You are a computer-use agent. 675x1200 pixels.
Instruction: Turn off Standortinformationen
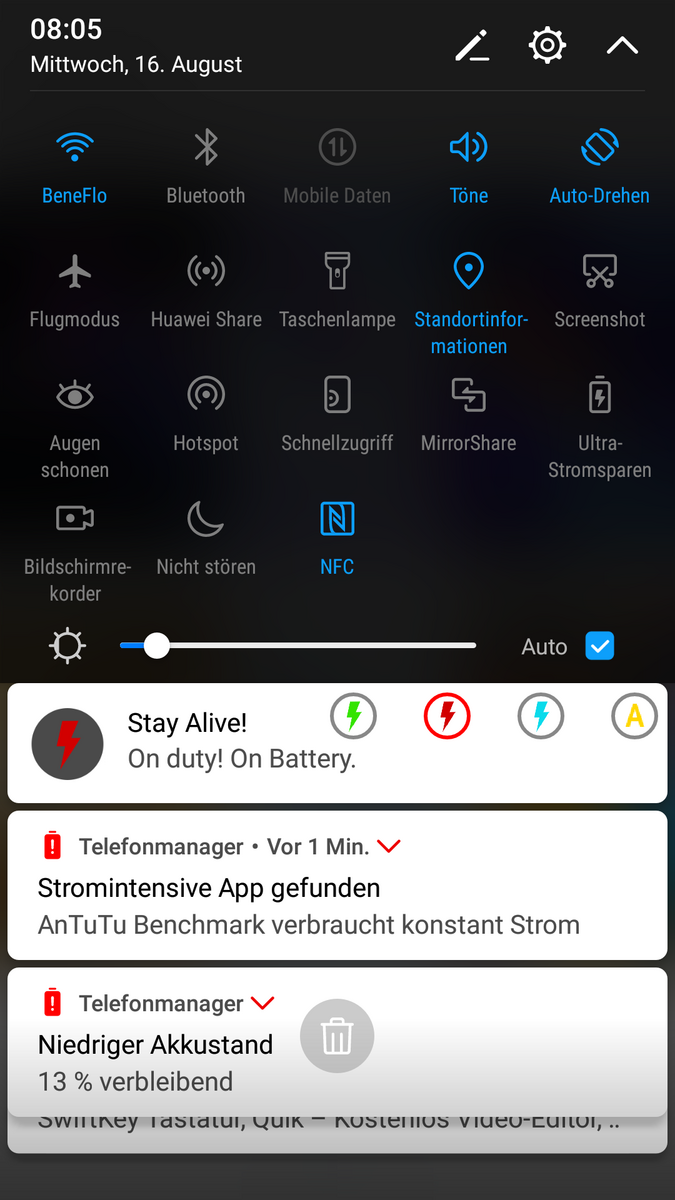[468, 273]
